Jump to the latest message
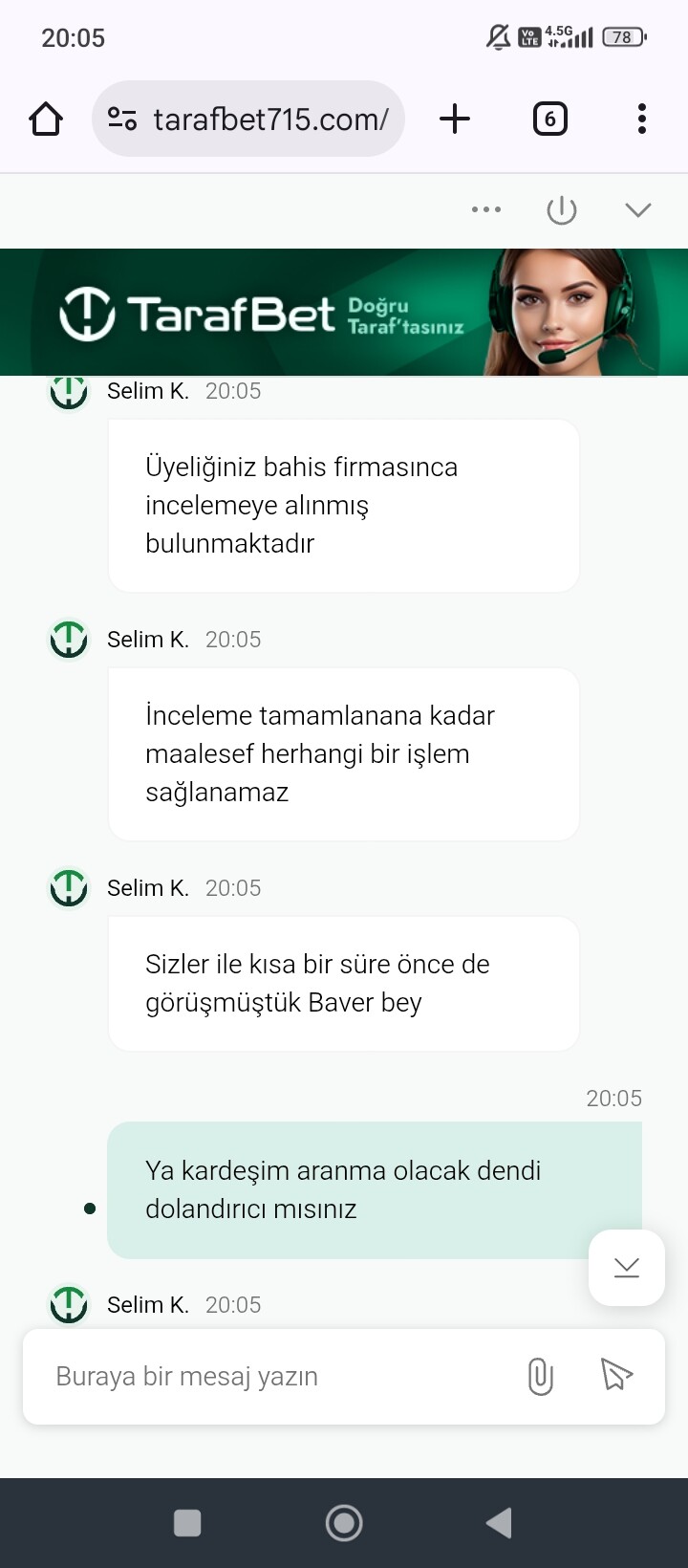 pos(627,1267)
